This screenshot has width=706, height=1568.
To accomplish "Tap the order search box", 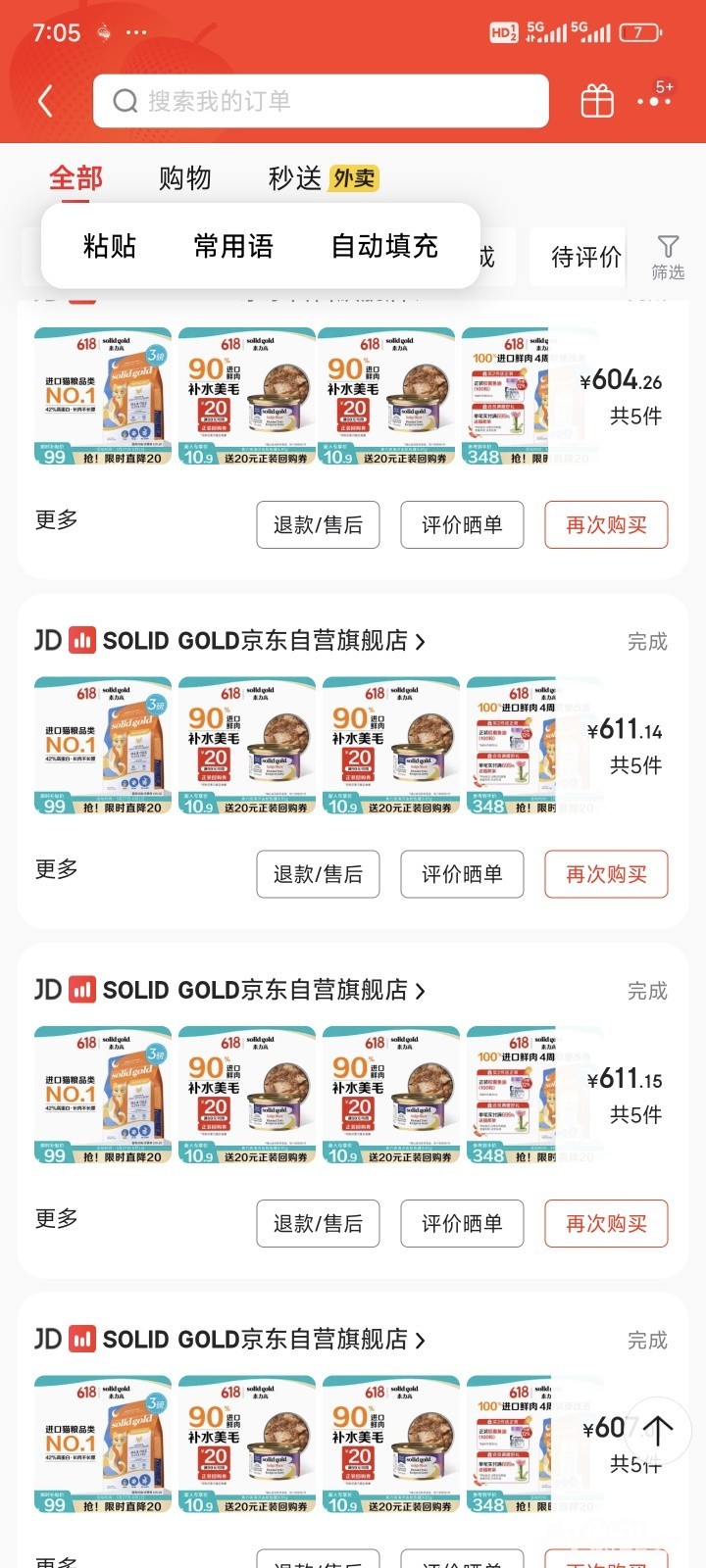I will 320,101.
